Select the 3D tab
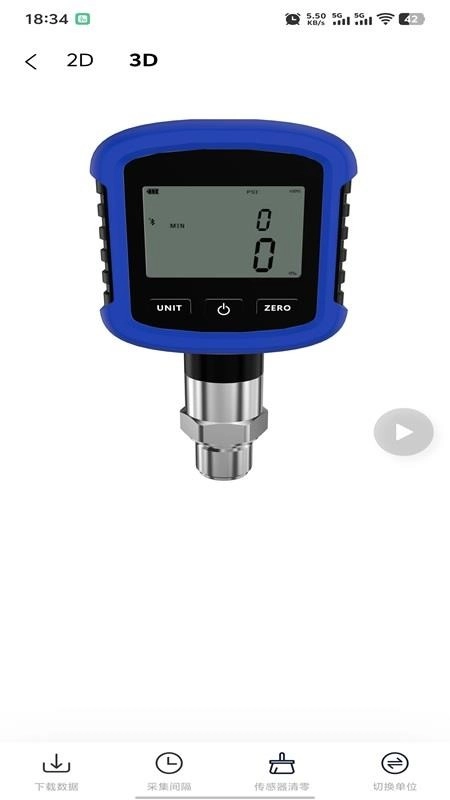Viewport: 450px width, 800px height. [143, 60]
